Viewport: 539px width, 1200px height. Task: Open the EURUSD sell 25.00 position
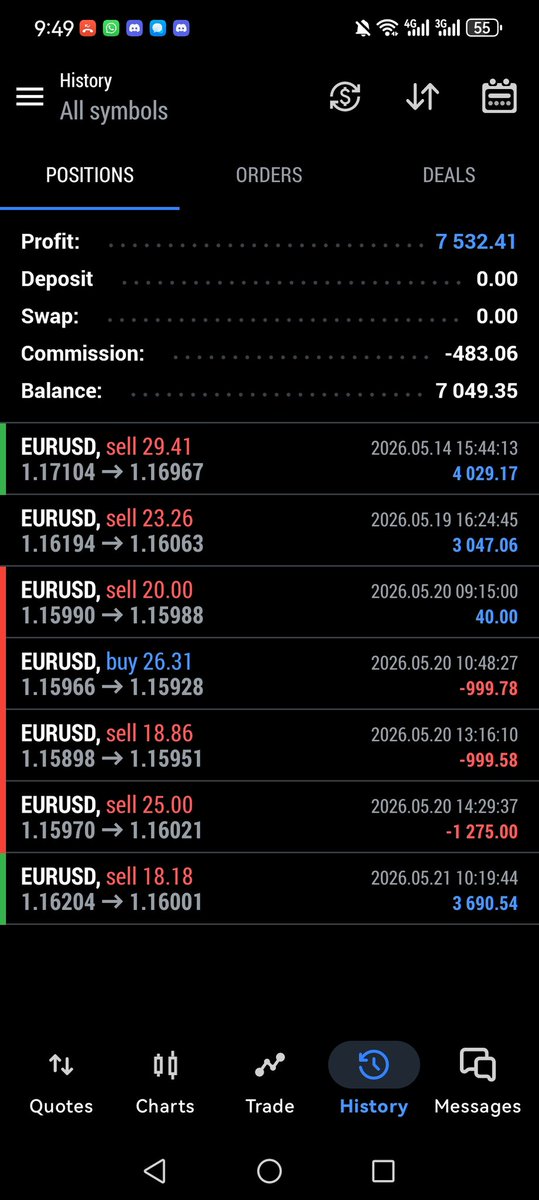point(270,818)
